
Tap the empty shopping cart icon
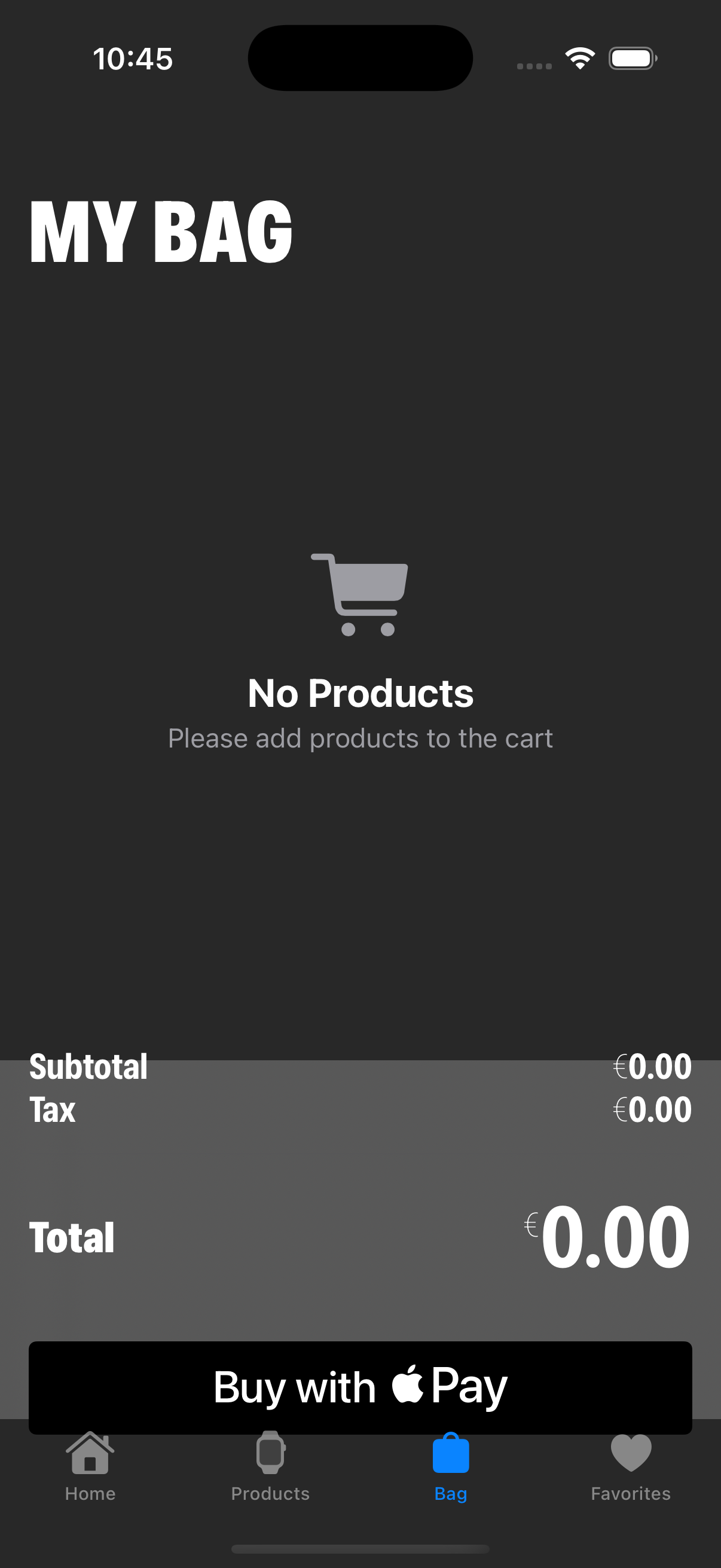click(x=360, y=593)
